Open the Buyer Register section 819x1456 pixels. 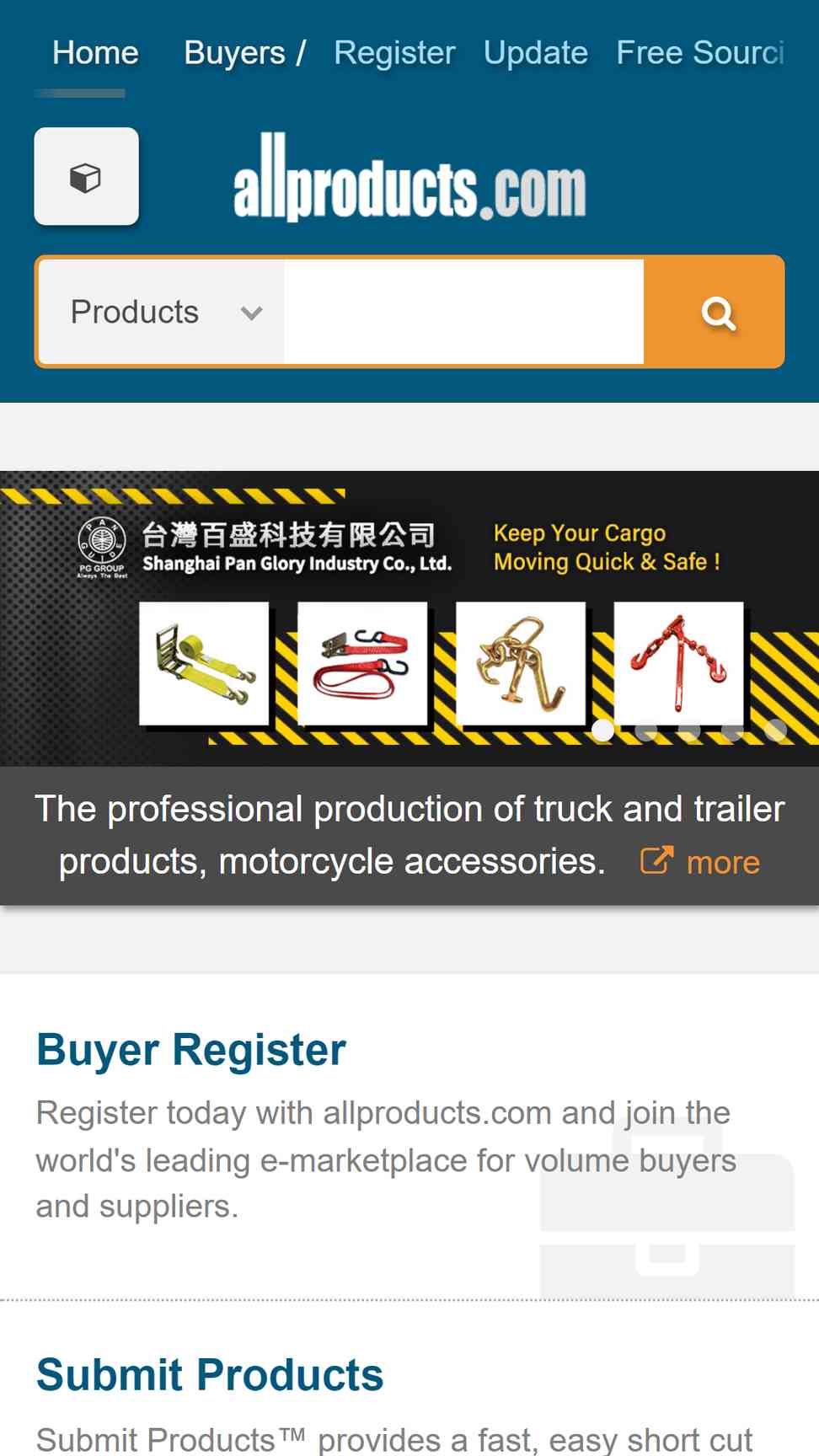tap(191, 1050)
